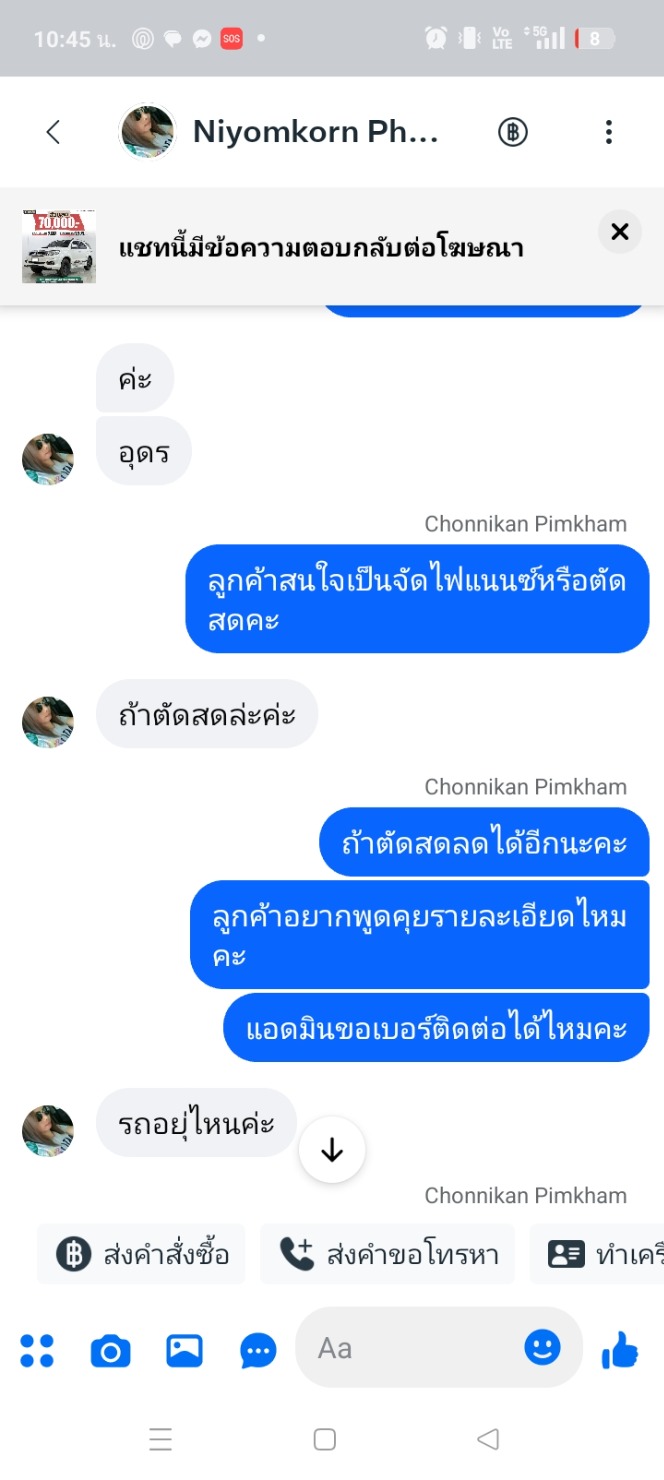Send a thumbs-up like
This screenshot has width=664, height=1480.
[x=620, y=1350]
